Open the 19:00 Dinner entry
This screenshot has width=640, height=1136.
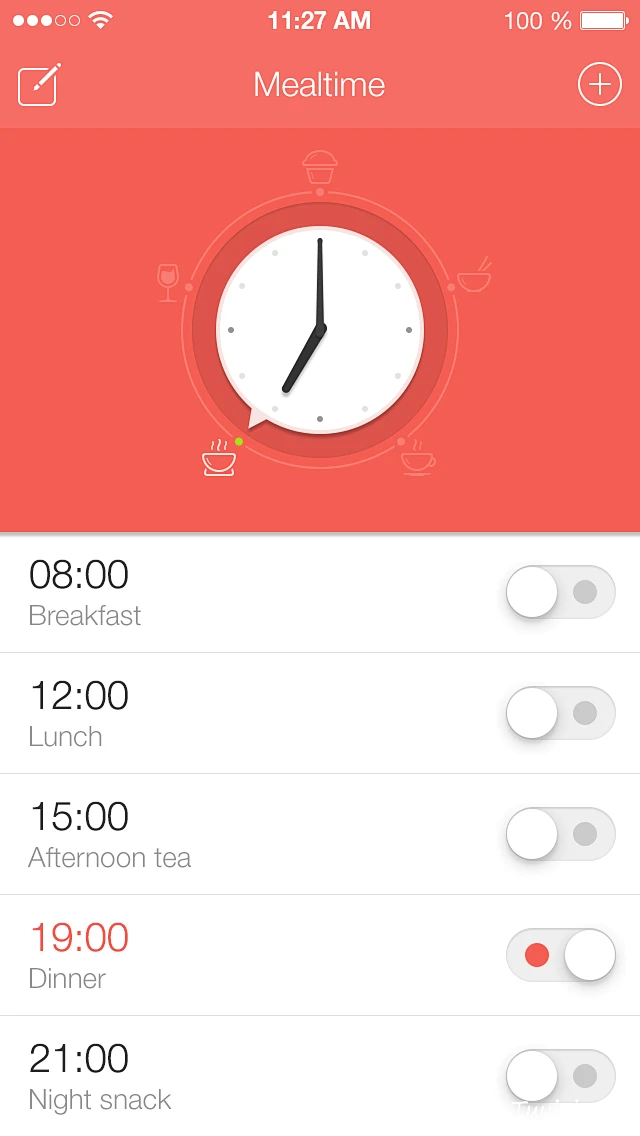(200, 956)
